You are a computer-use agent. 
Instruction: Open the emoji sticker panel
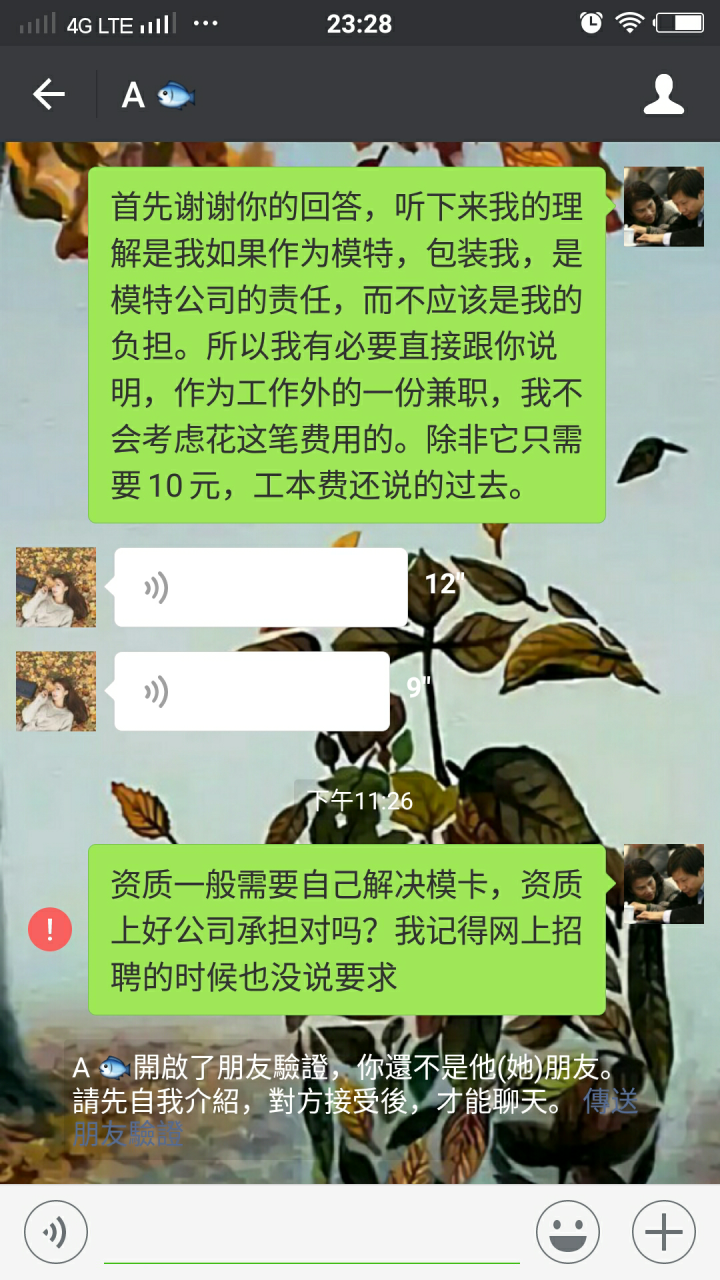pyautogui.click(x=567, y=1232)
